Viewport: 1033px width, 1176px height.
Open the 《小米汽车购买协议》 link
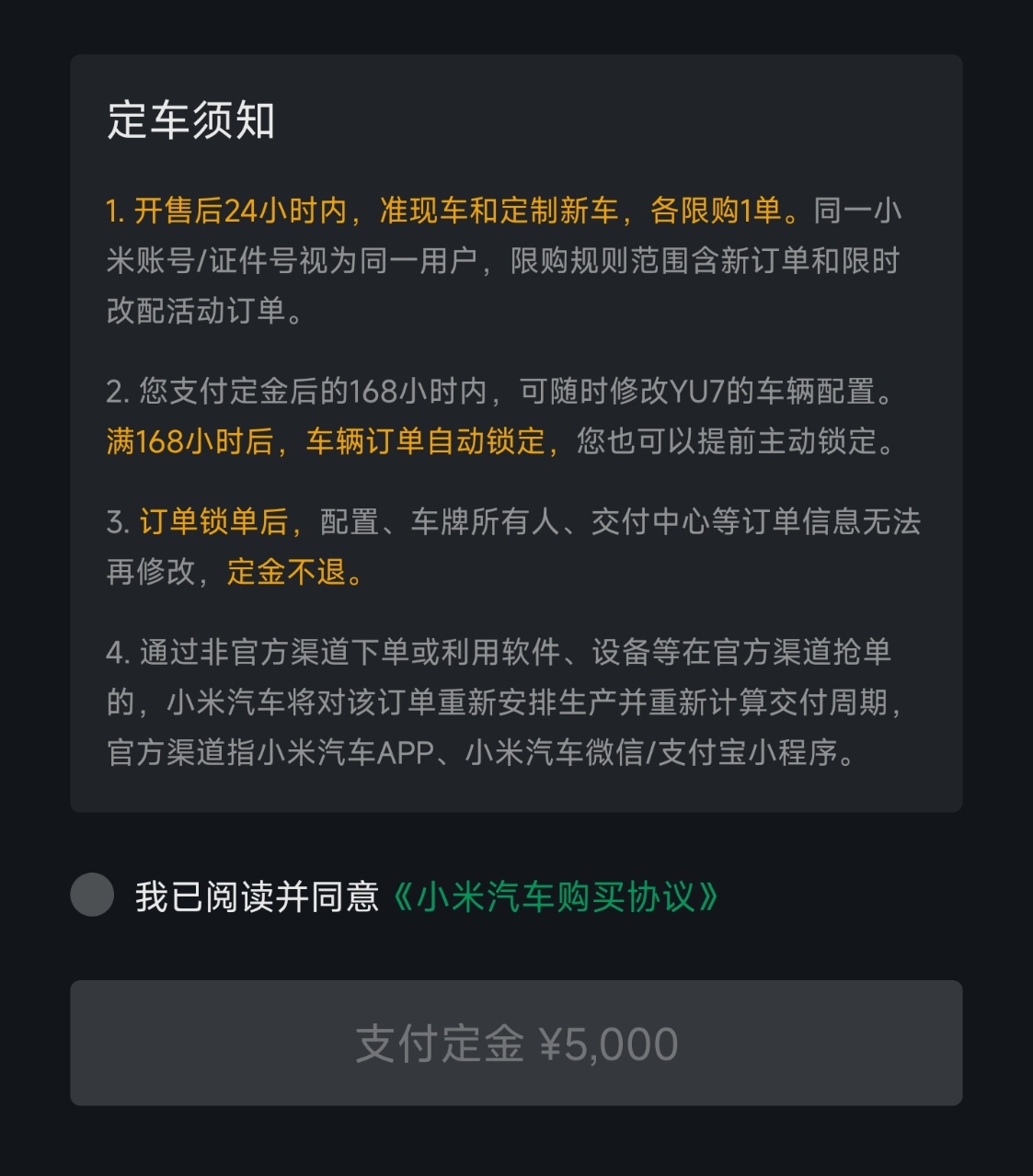[x=555, y=896]
